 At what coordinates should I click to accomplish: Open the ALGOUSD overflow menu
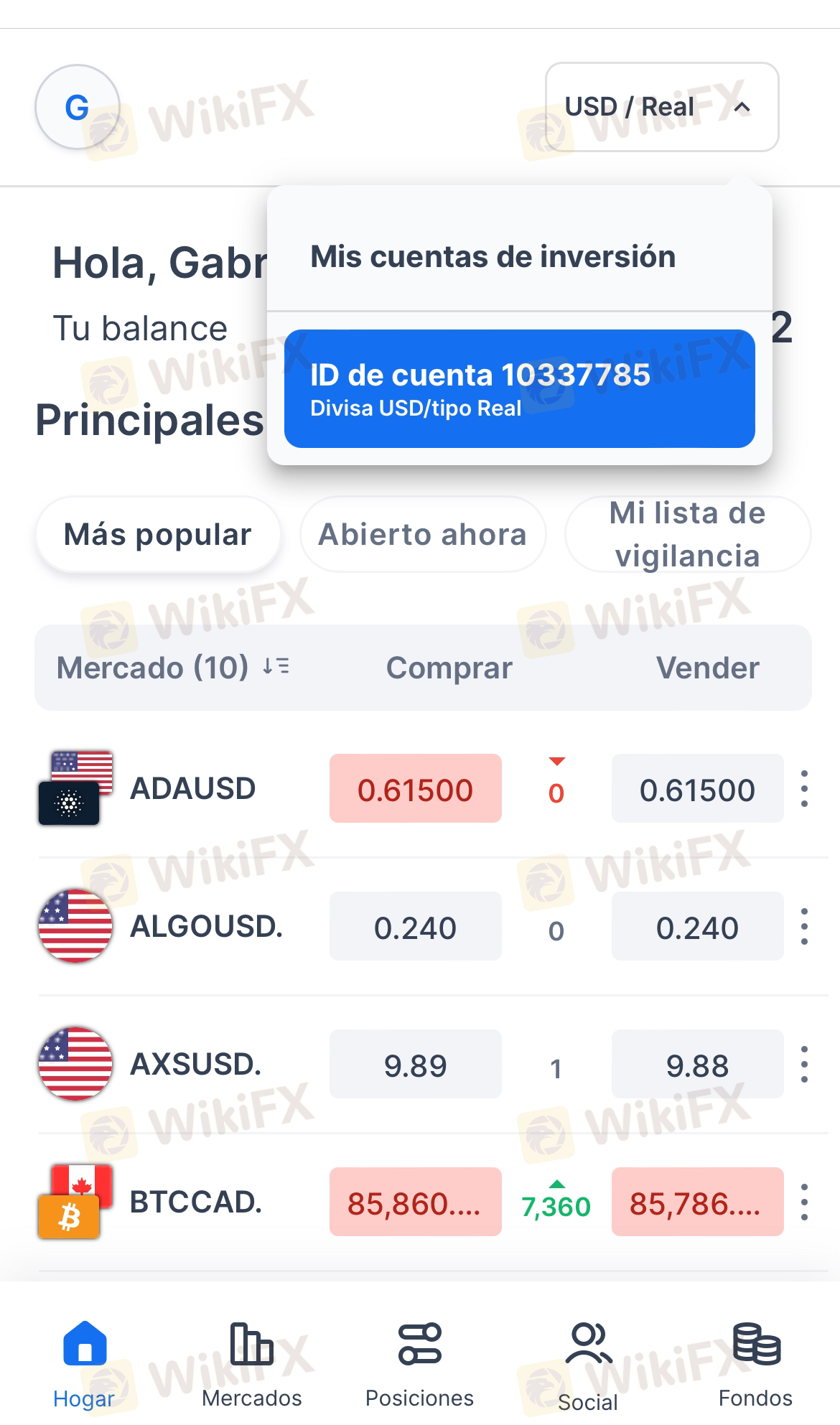804,927
